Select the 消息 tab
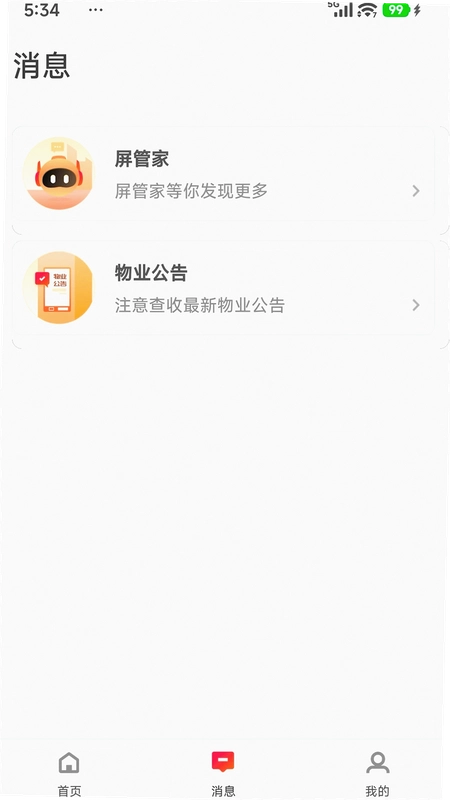The height and width of the screenshot is (800, 450). tap(223, 773)
